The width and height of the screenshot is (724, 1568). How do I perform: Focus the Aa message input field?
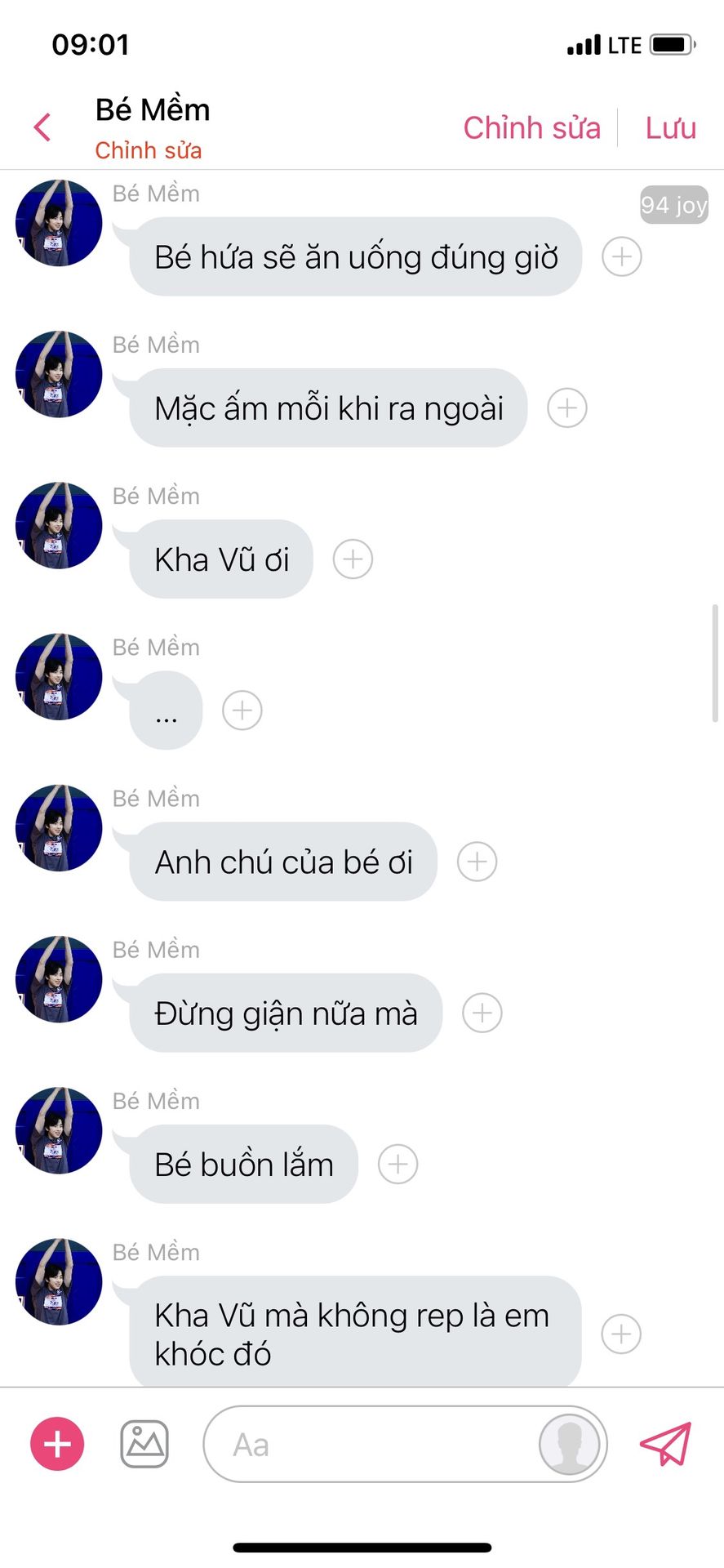[367, 1445]
